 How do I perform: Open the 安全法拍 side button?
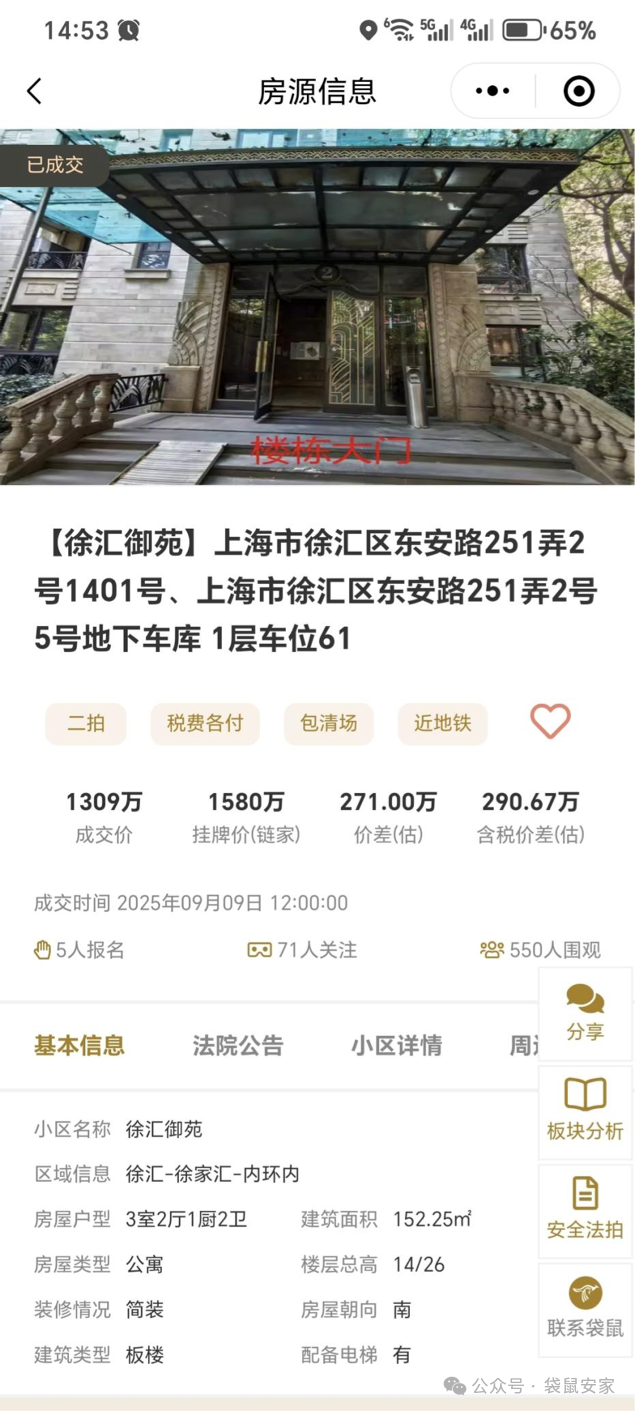585,1210
